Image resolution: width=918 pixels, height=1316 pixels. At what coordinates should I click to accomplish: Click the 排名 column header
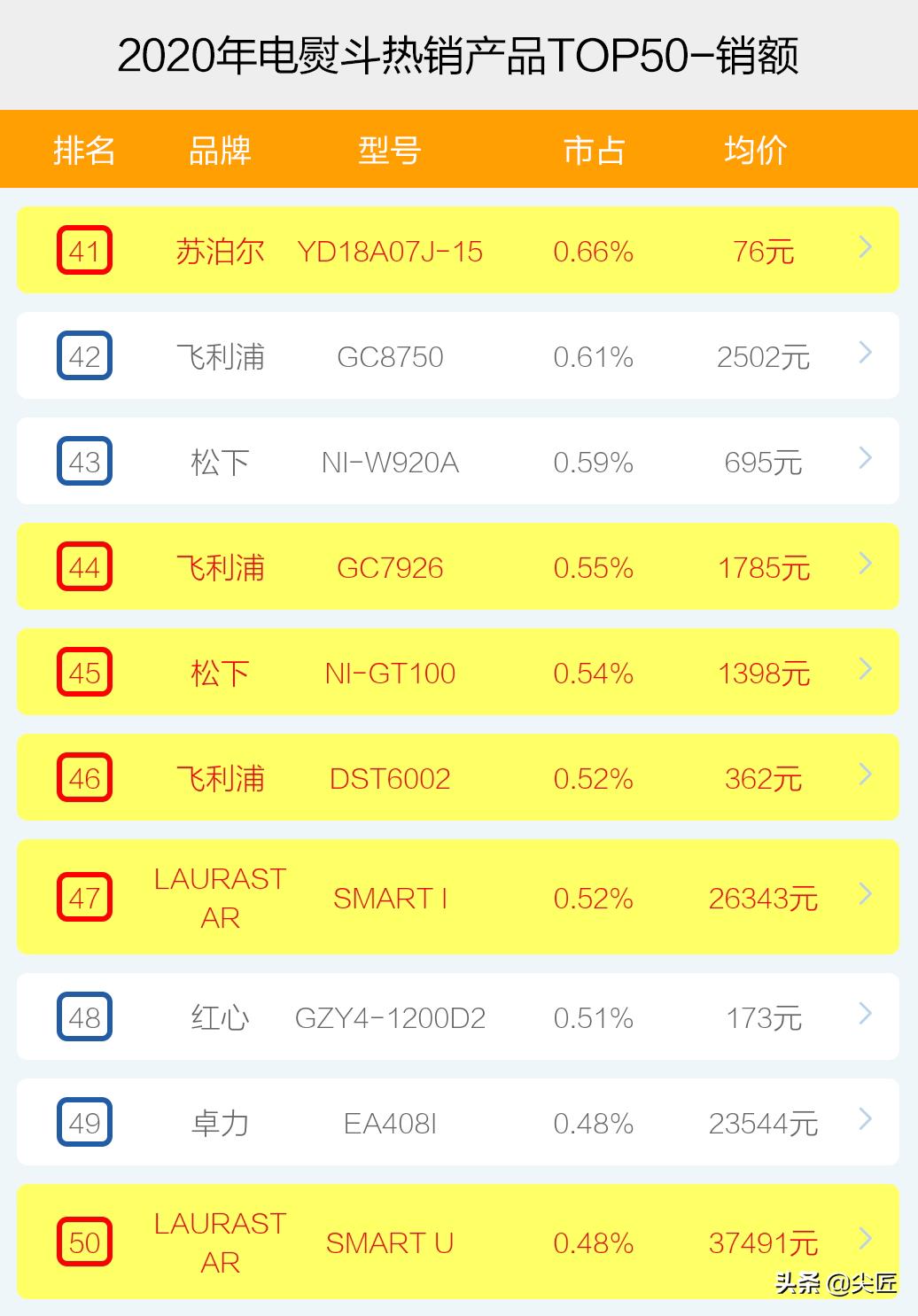[84, 149]
